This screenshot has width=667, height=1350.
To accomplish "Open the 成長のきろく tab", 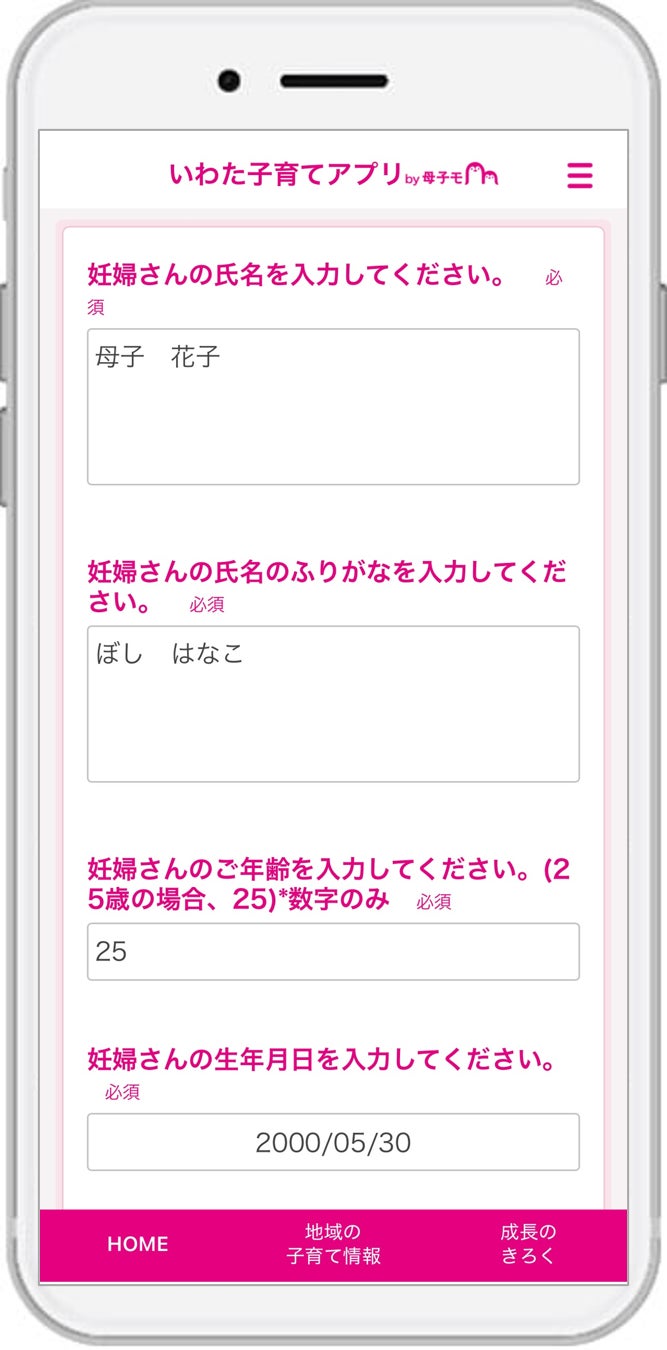I will click(527, 1244).
